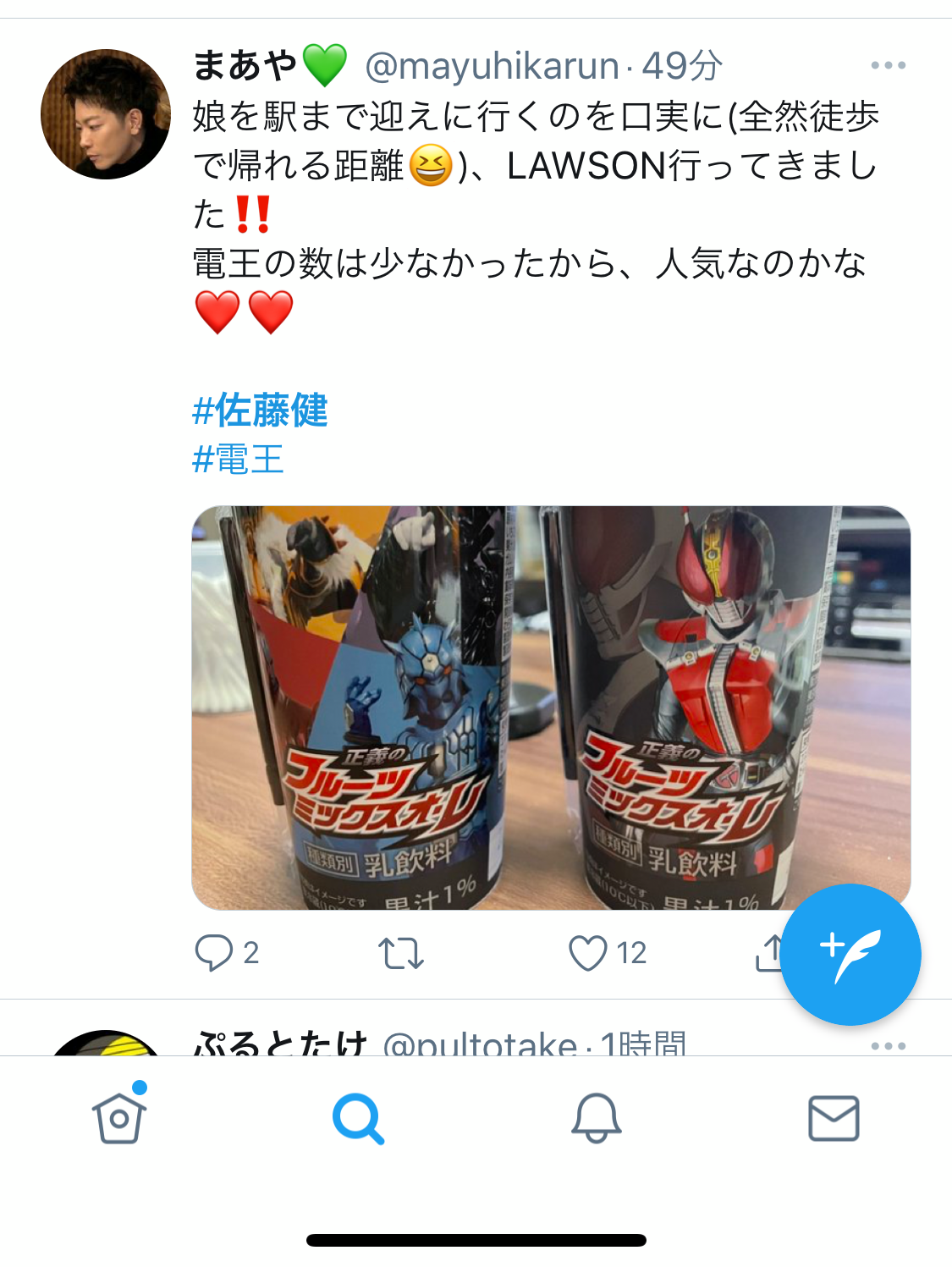Go to the Home tab
The height and width of the screenshot is (1267, 952).
click(119, 1118)
